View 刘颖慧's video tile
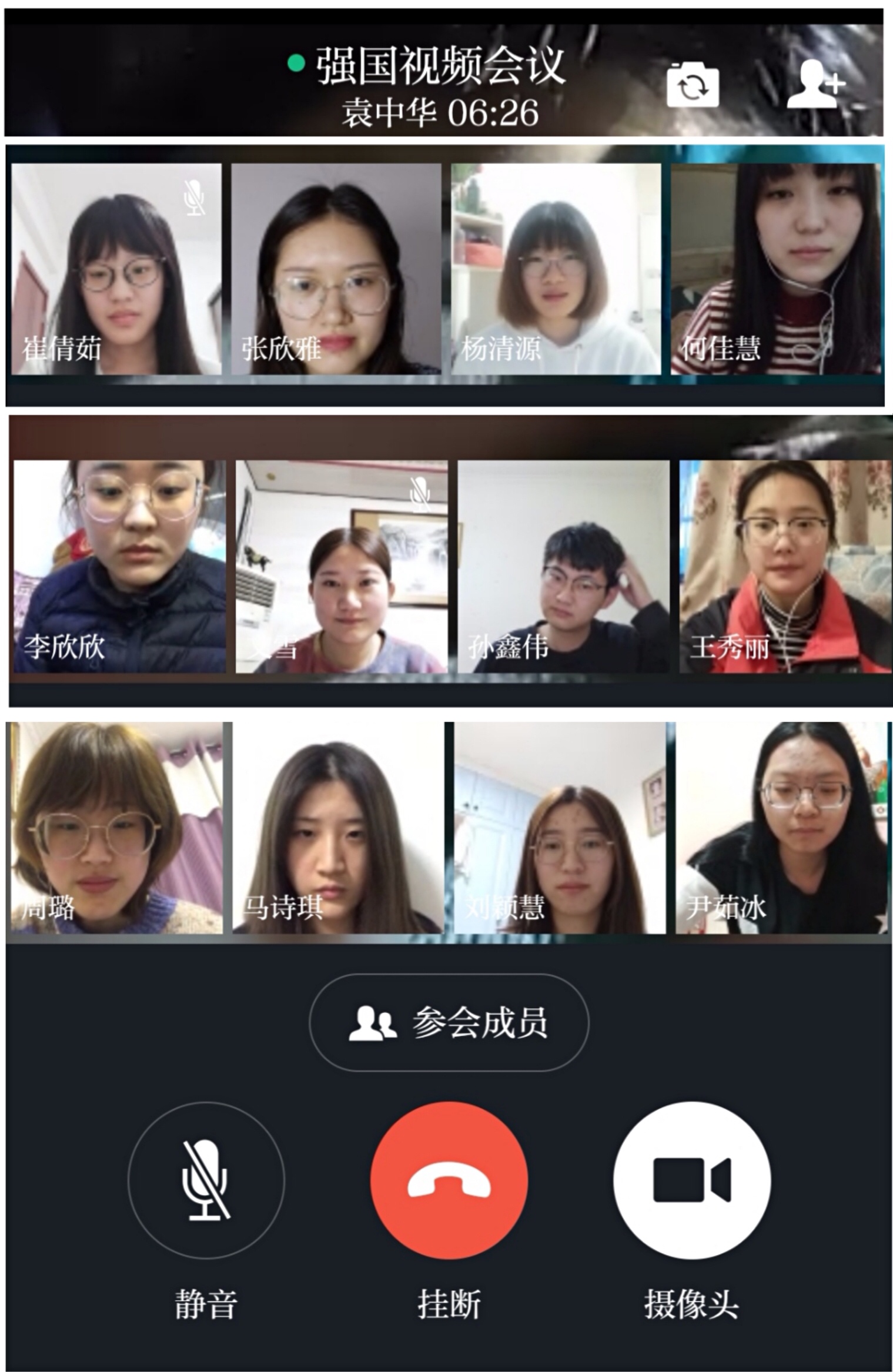 560,828
